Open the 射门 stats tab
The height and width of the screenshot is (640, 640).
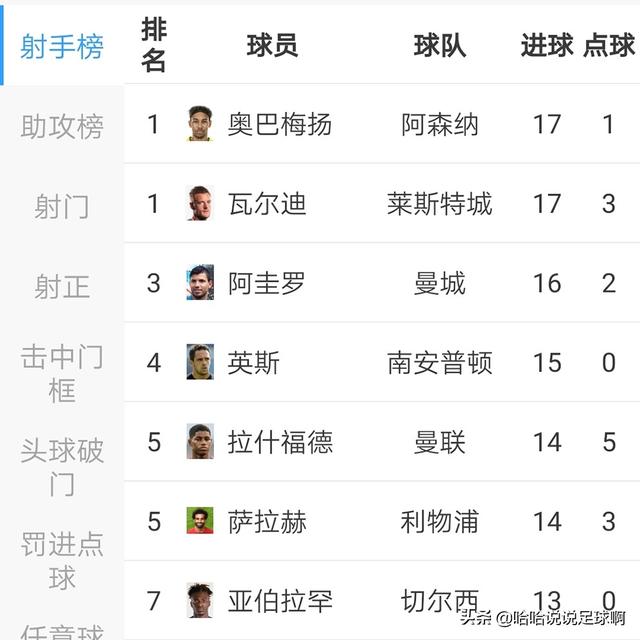(62, 207)
